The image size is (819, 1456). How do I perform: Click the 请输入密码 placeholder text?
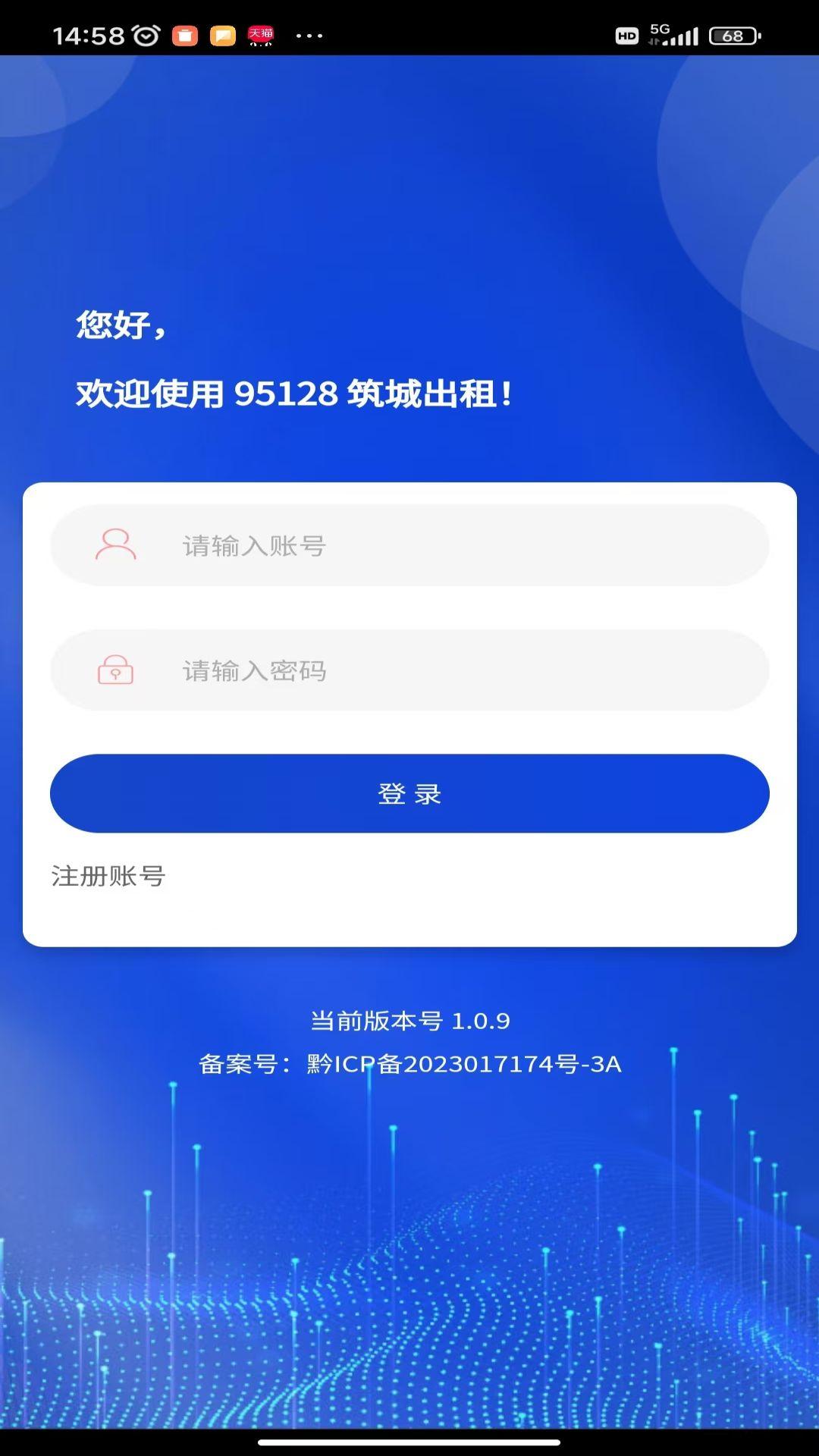pos(254,670)
